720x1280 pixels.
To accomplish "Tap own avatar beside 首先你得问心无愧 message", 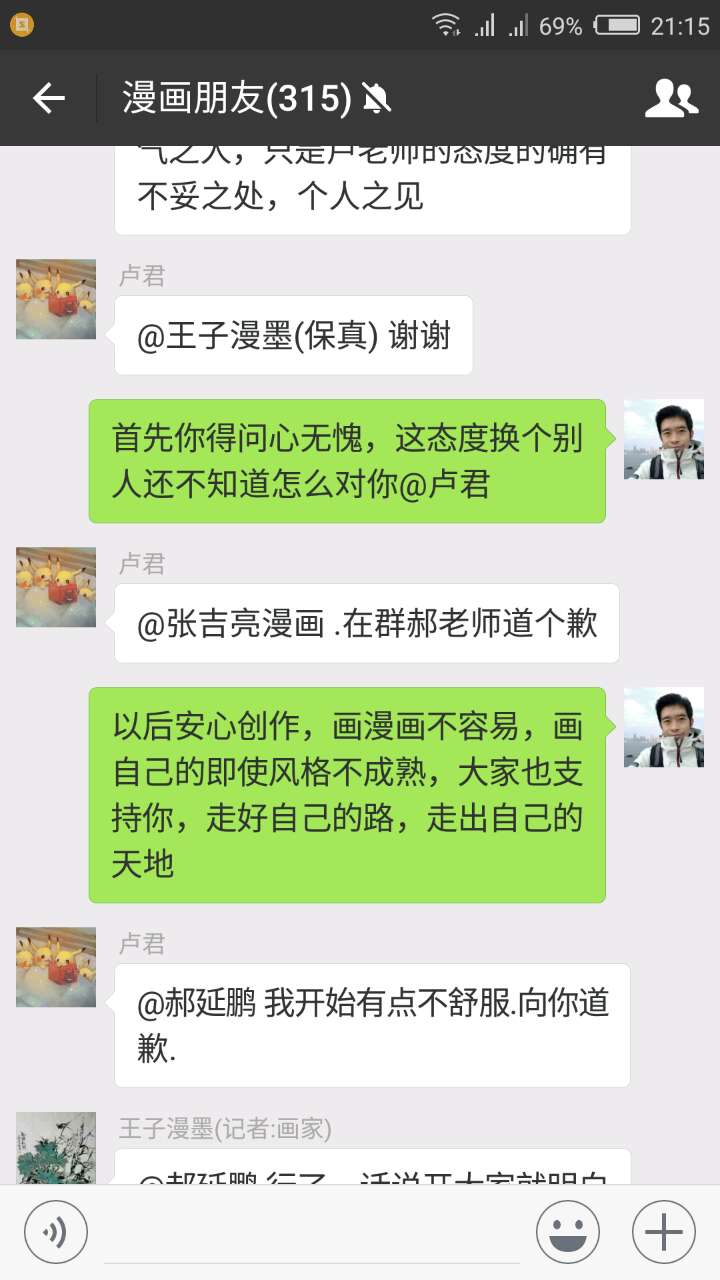I will coord(664,439).
